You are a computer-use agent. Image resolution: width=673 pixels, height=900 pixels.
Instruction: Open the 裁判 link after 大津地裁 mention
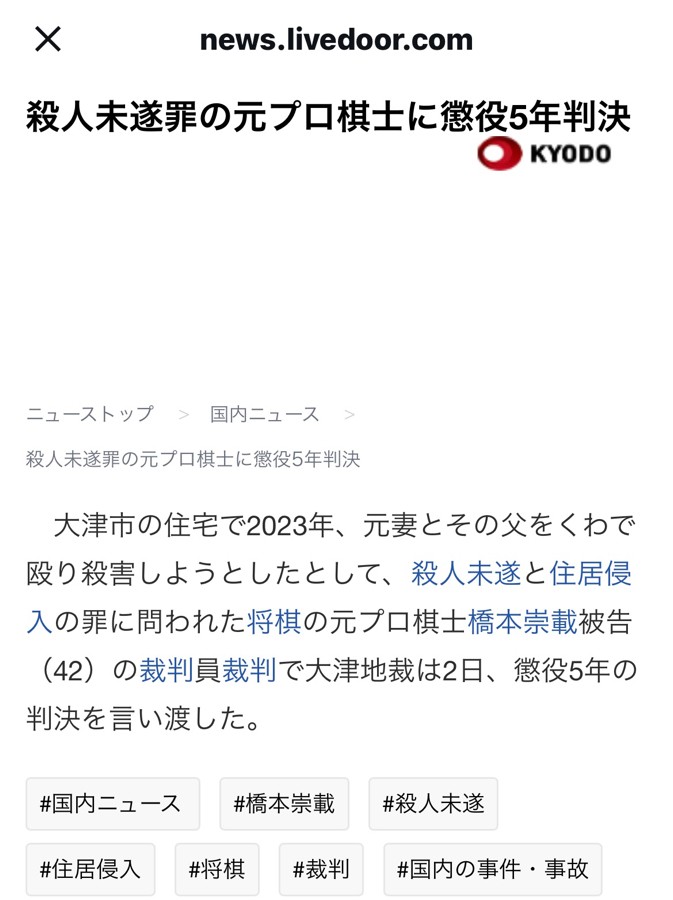(x=250, y=670)
